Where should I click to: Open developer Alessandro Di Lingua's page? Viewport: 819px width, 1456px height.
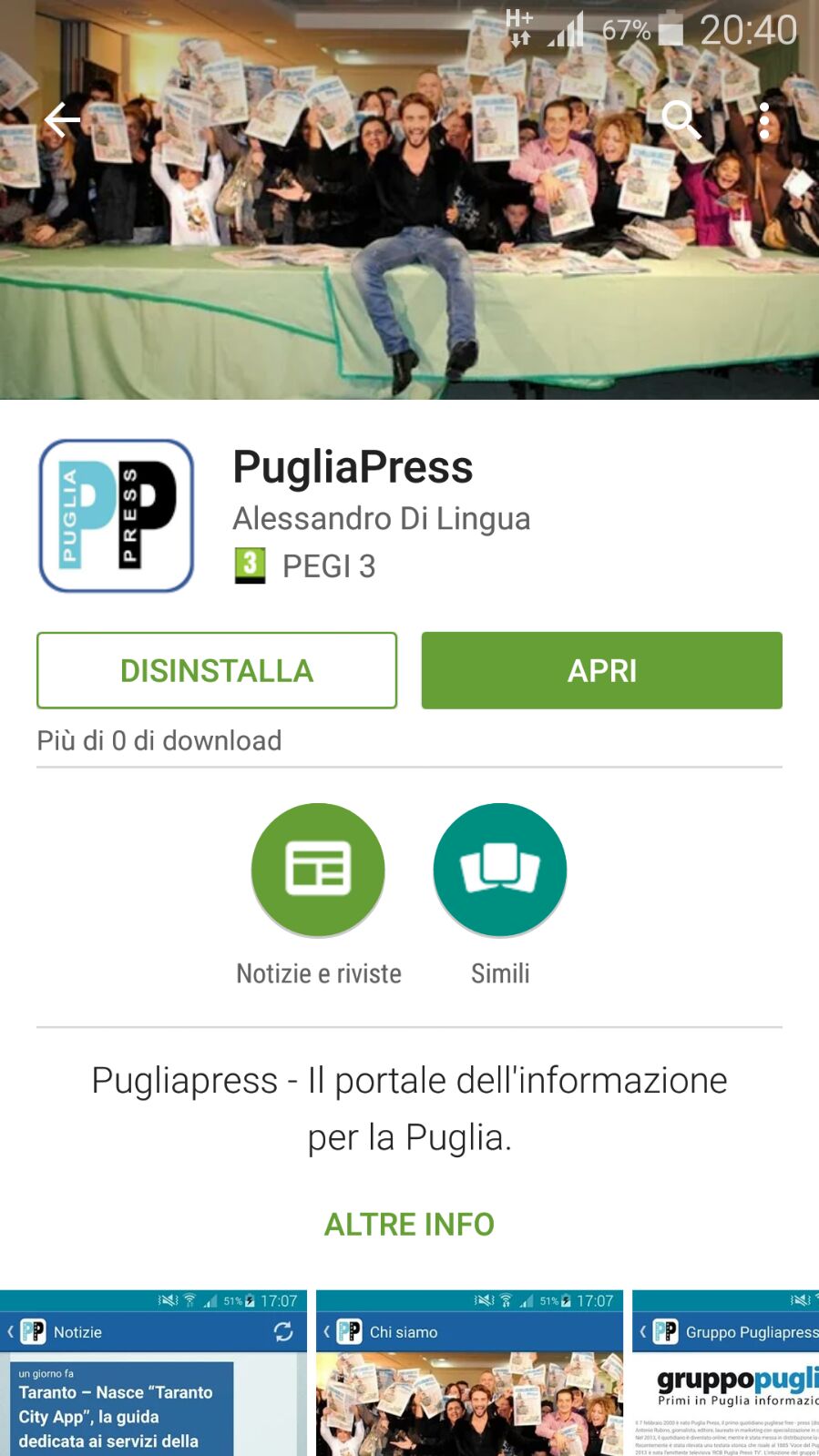tap(381, 518)
